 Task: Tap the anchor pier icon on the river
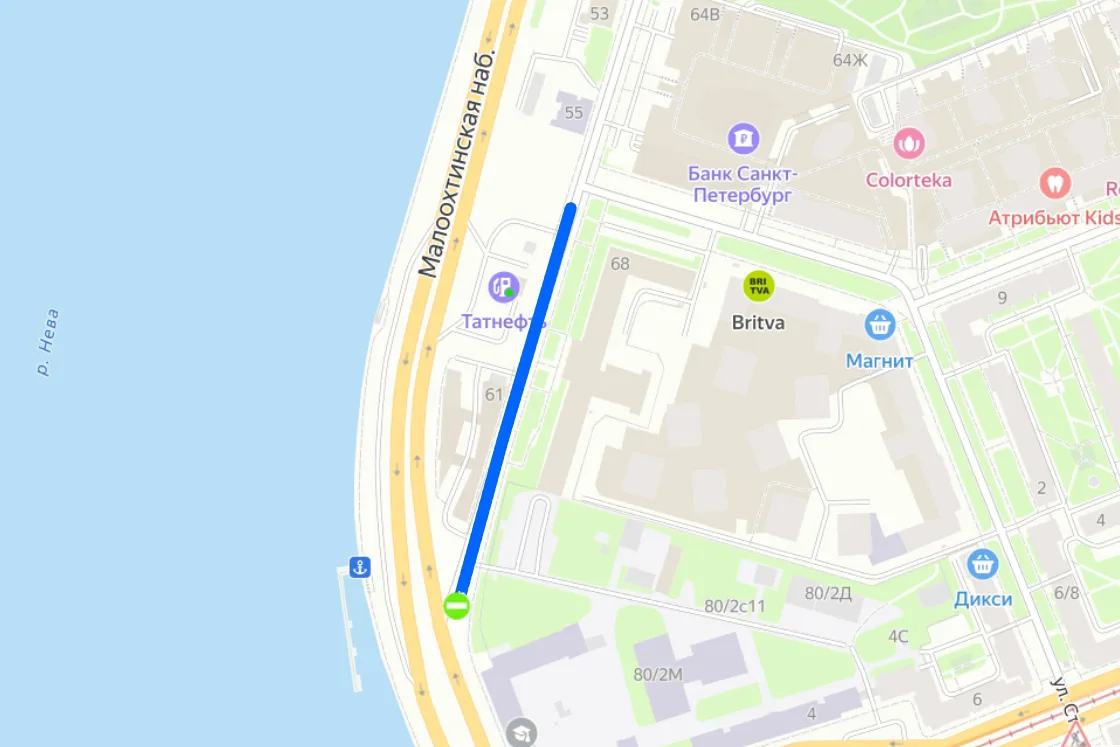click(359, 567)
